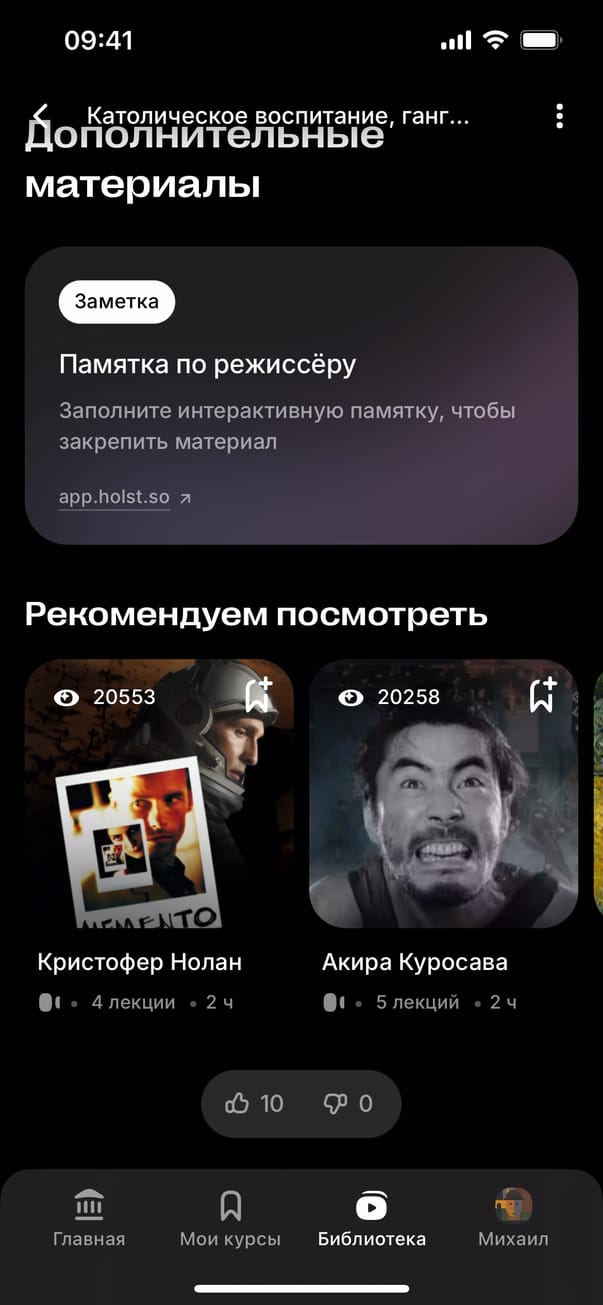Open the Акира Куросава course card
603x1305 pixels.
click(x=443, y=795)
